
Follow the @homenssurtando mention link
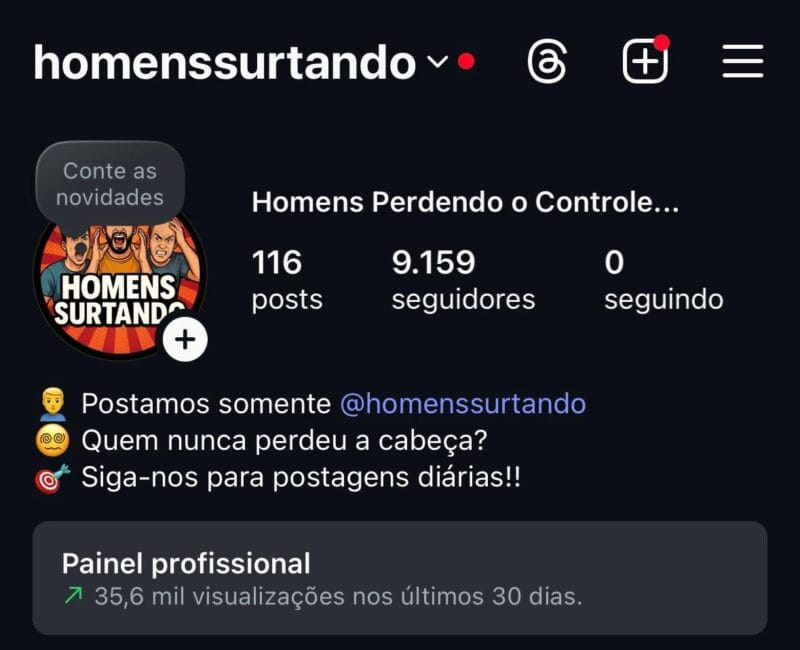click(x=463, y=404)
